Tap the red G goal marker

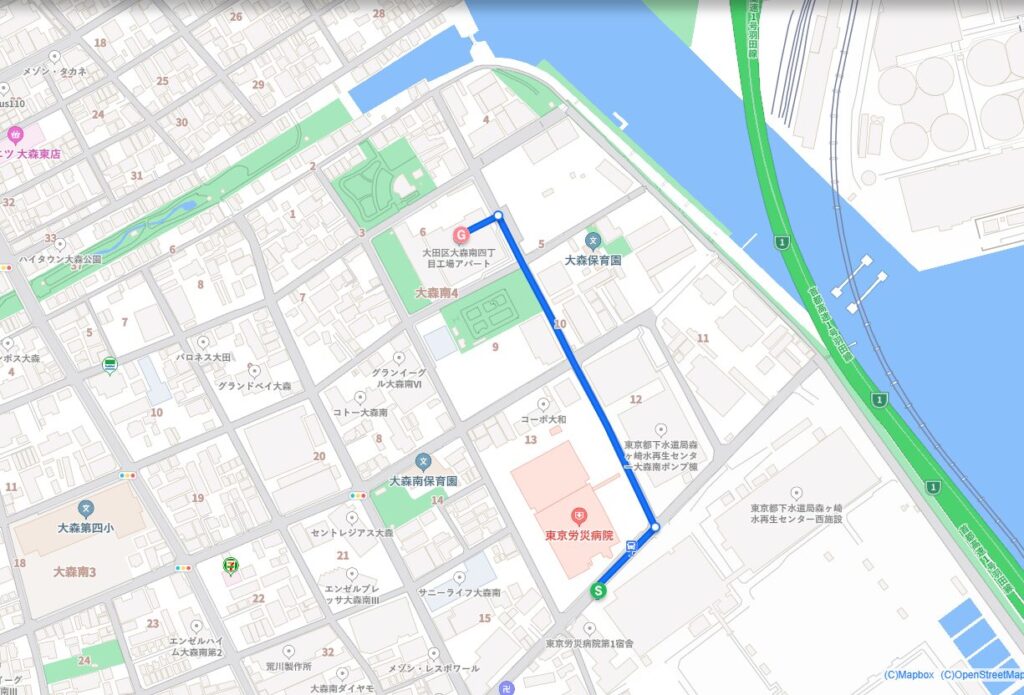point(461,235)
